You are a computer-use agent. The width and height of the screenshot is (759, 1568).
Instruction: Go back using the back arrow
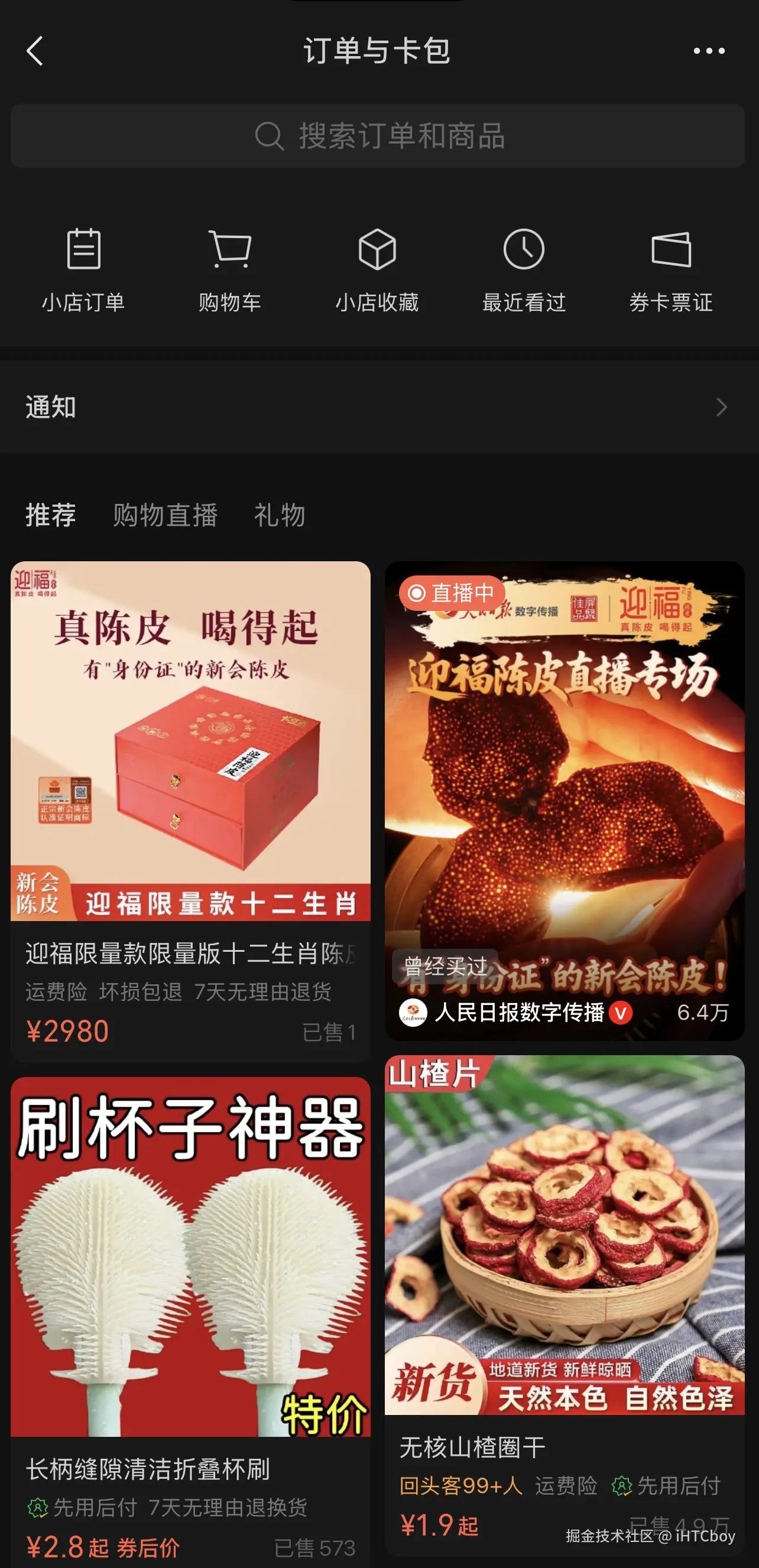pyautogui.click(x=35, y=51)
